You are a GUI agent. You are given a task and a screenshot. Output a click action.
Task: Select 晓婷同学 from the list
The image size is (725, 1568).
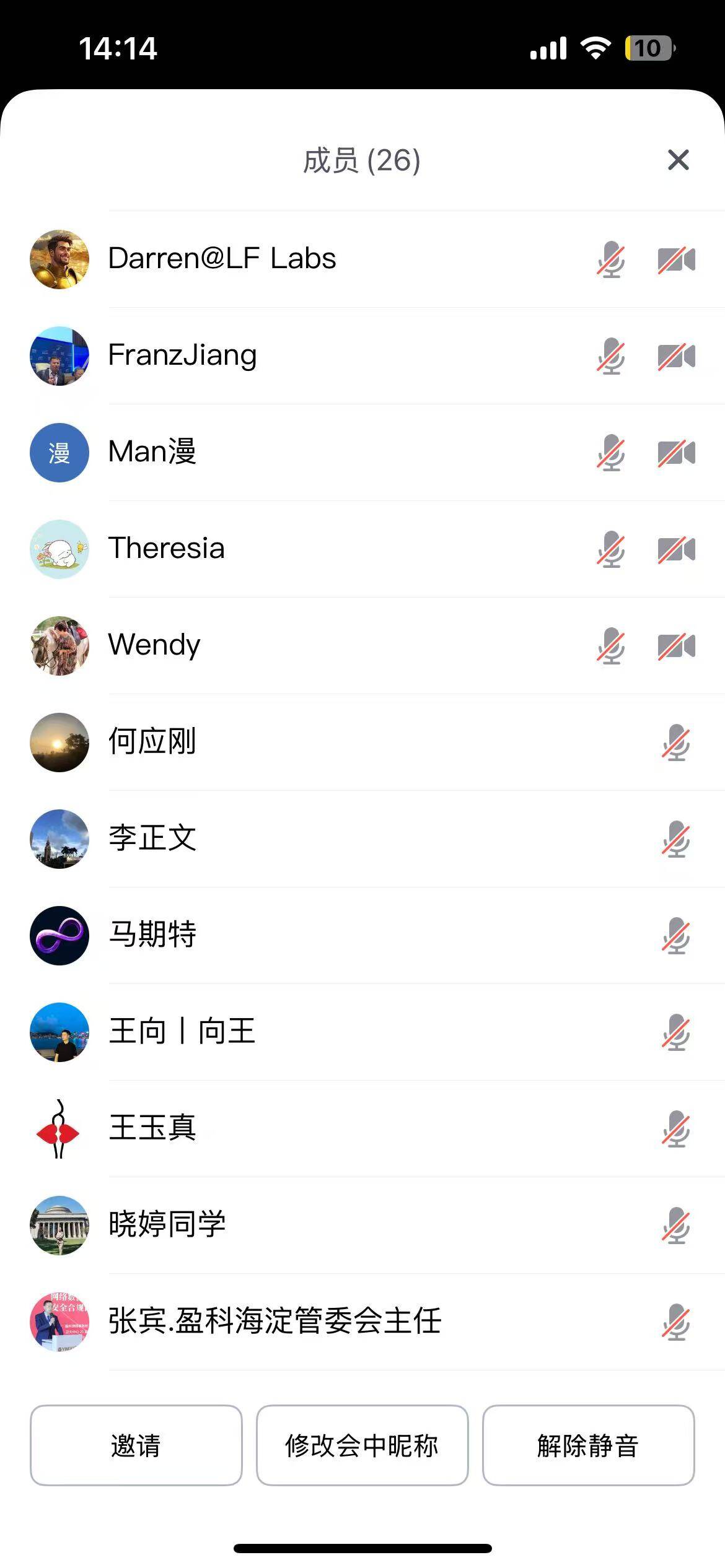click(167, 1225)
